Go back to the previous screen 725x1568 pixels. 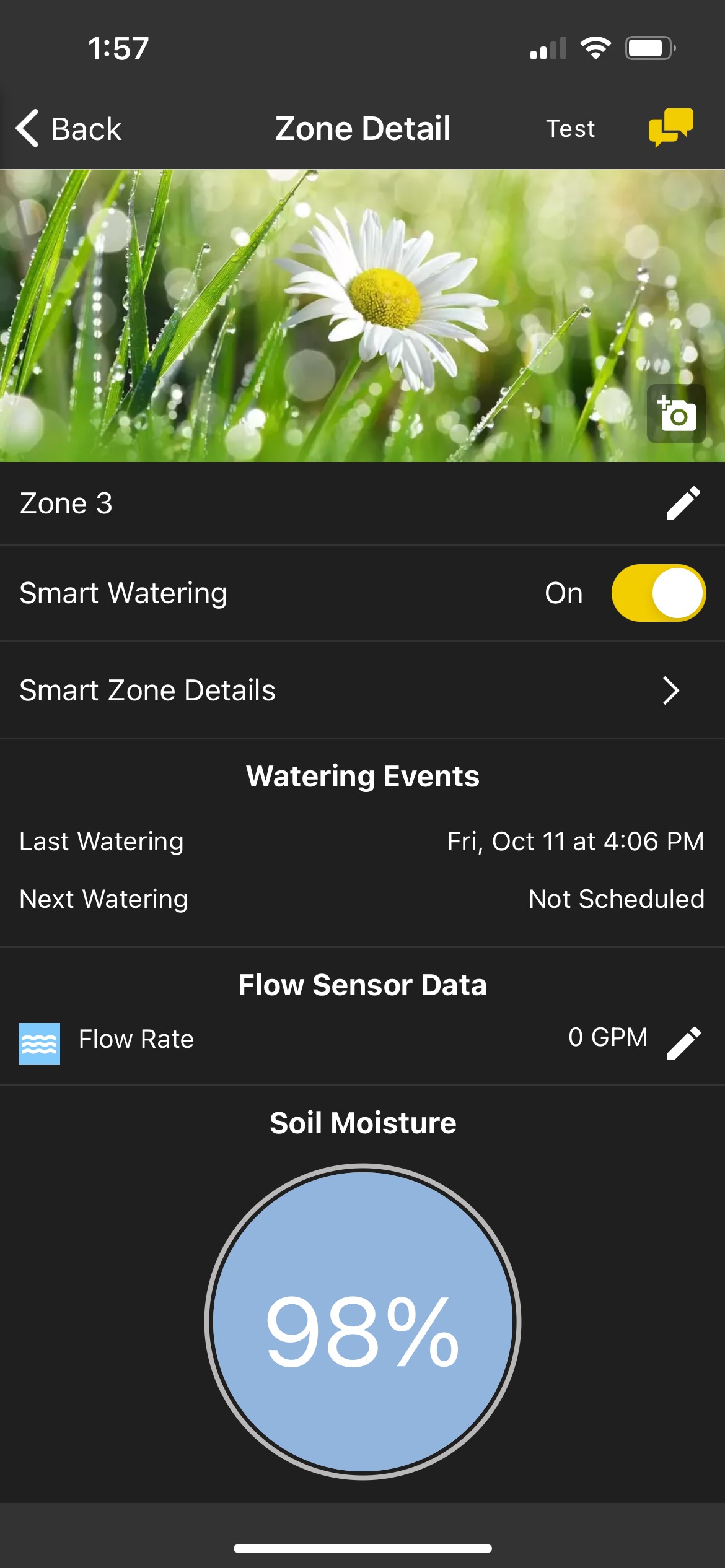coord(68,129)
